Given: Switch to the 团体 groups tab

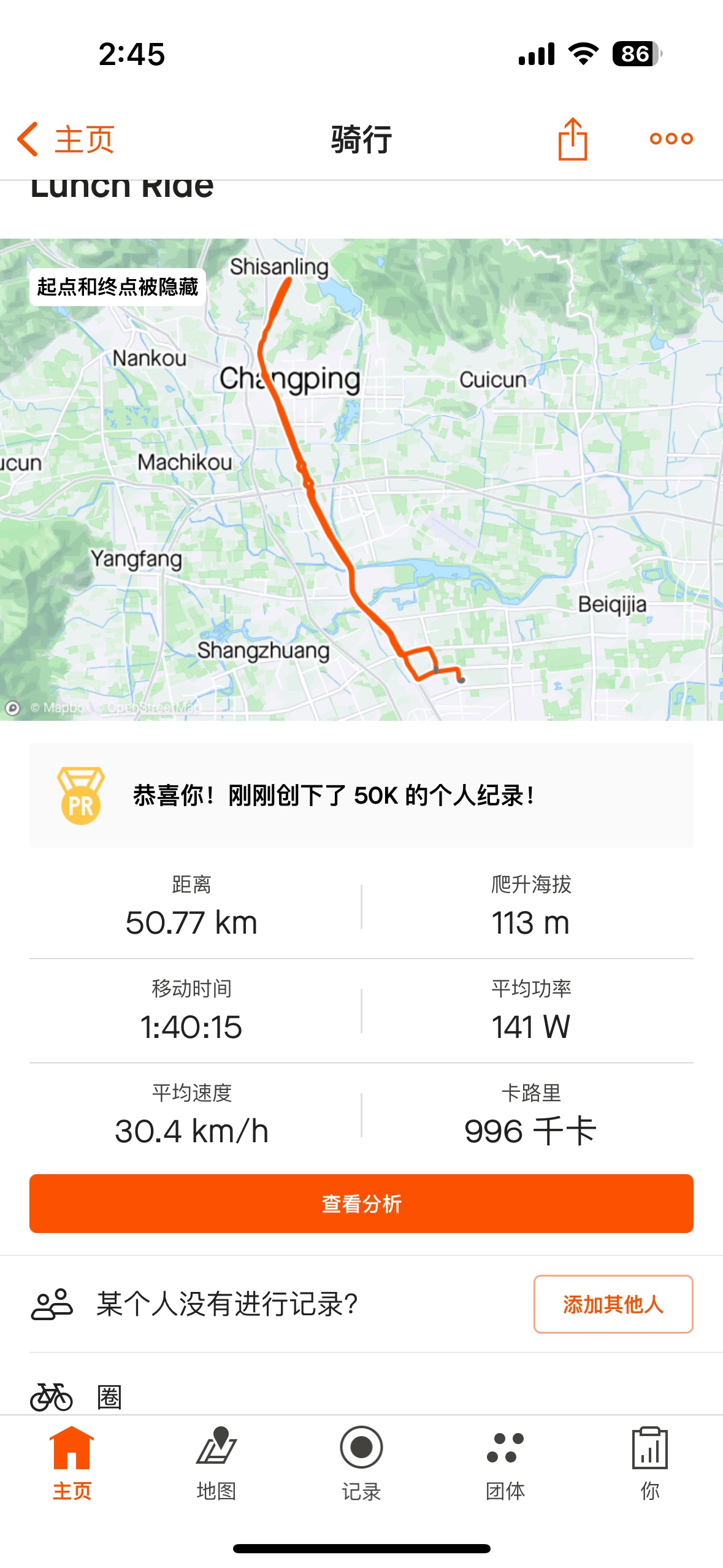Looking at the screenshot, I should [x=505, y=1464].
